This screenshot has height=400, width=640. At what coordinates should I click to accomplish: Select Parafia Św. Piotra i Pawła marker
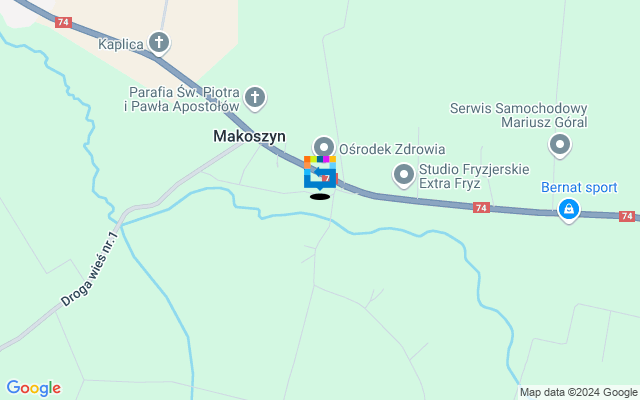click(x=256, y=97)
